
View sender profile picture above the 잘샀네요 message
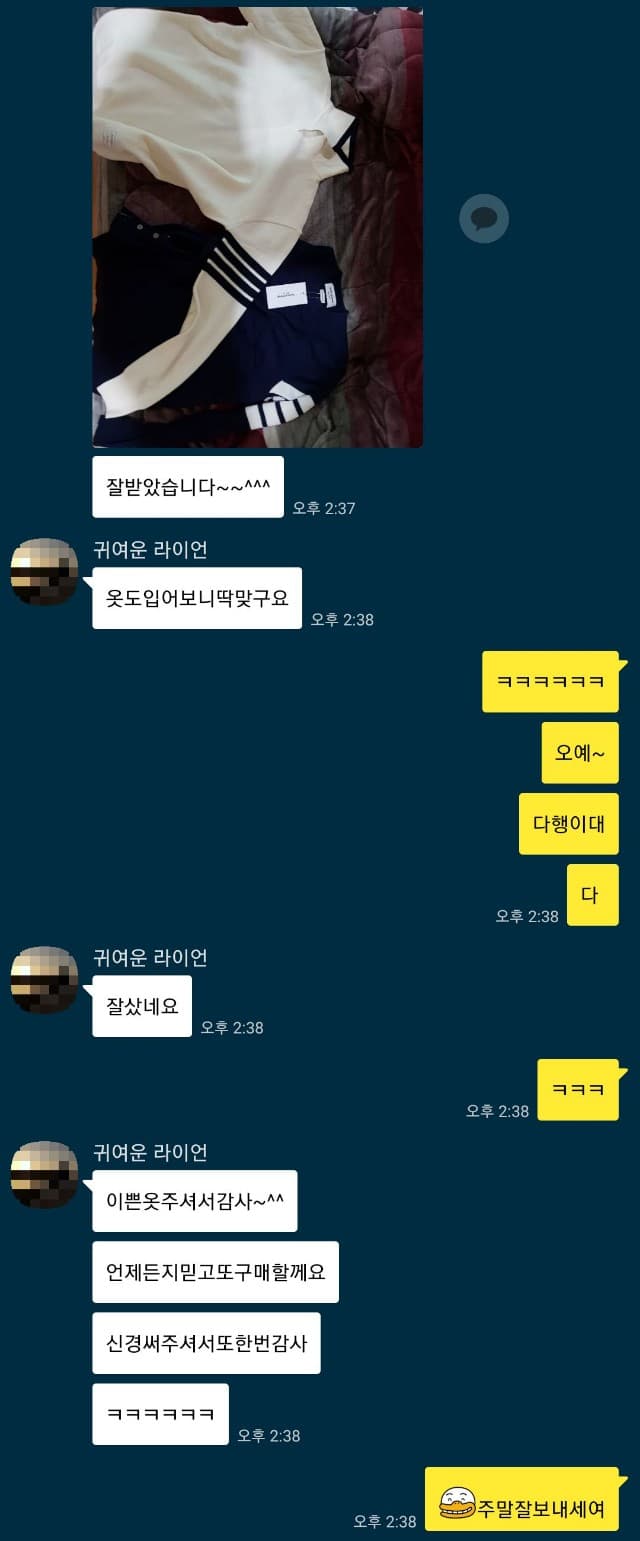44,980
